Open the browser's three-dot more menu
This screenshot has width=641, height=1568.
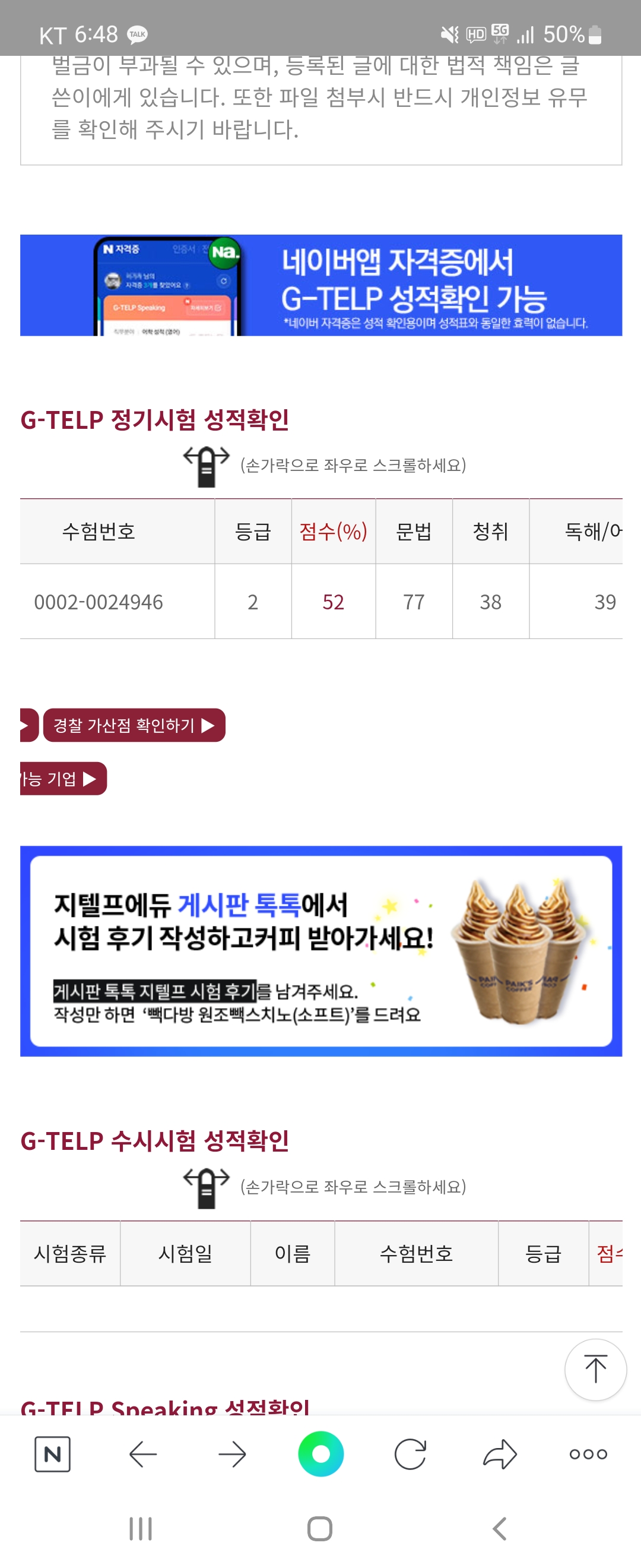588,1454
